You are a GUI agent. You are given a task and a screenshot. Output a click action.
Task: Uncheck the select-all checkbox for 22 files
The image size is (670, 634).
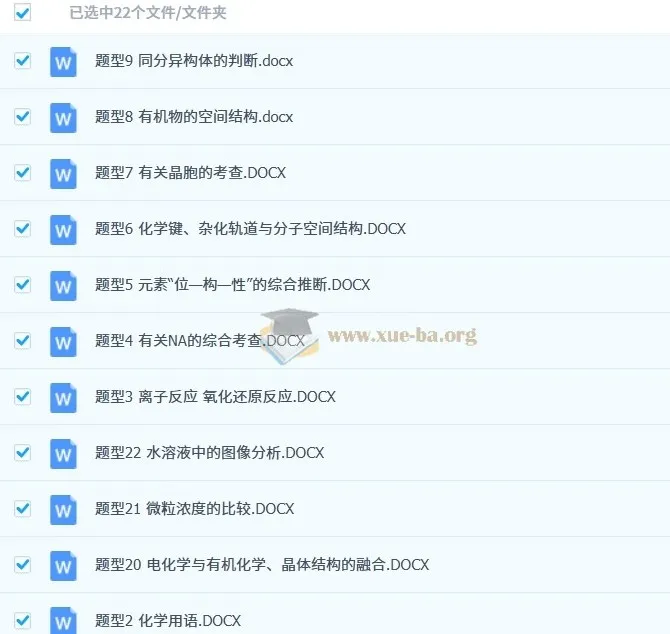coord(22,12)
